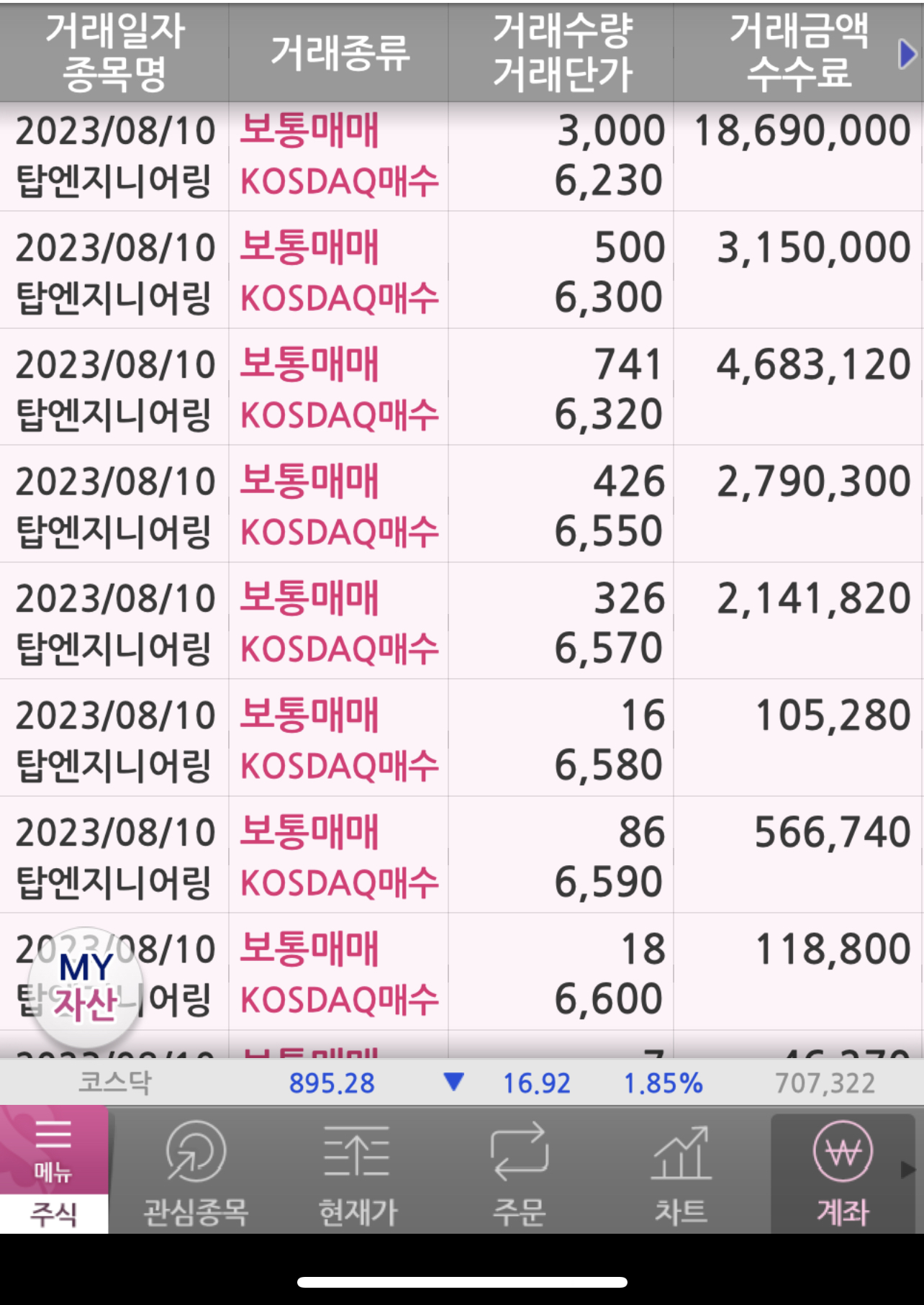
Task: Expand more bottom tabs with the small arrow
Action: 908,1170
